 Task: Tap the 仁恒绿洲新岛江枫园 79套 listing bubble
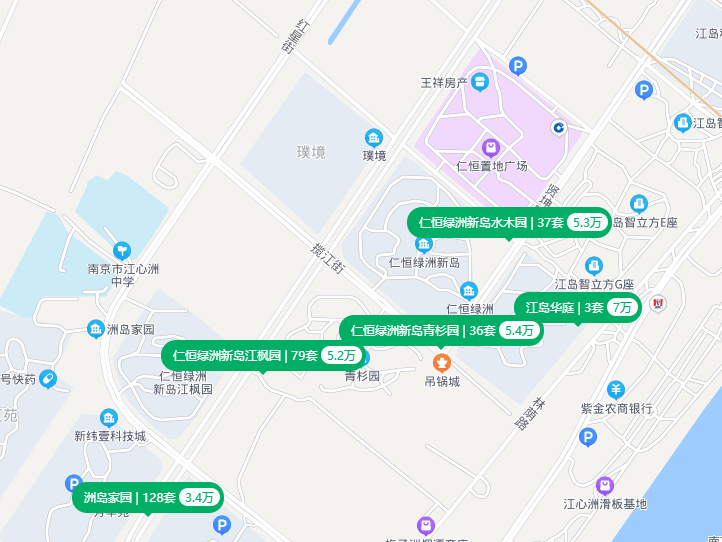coord(265,356)
